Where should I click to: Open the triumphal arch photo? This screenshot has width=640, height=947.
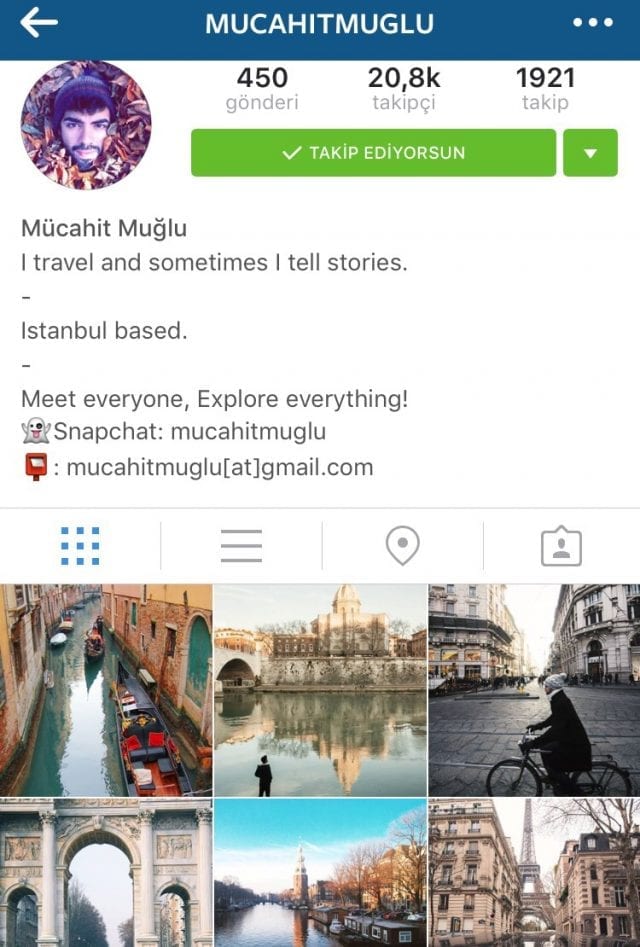(x=106, y=872)
